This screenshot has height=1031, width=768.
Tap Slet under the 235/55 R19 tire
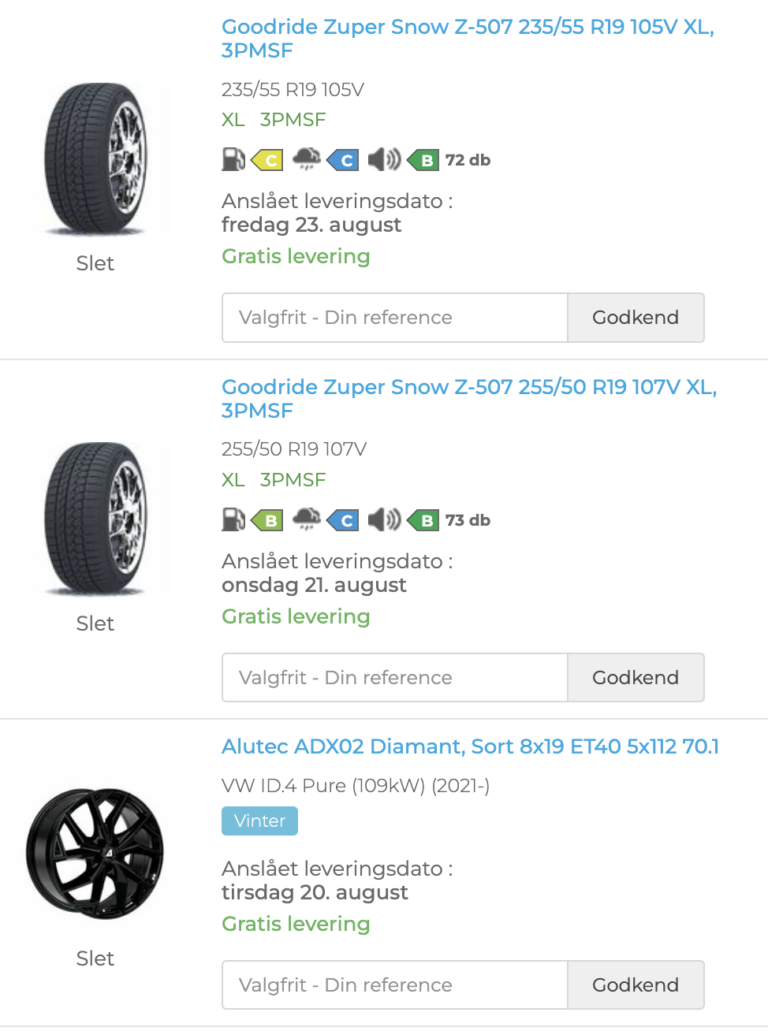click(95, 263)
